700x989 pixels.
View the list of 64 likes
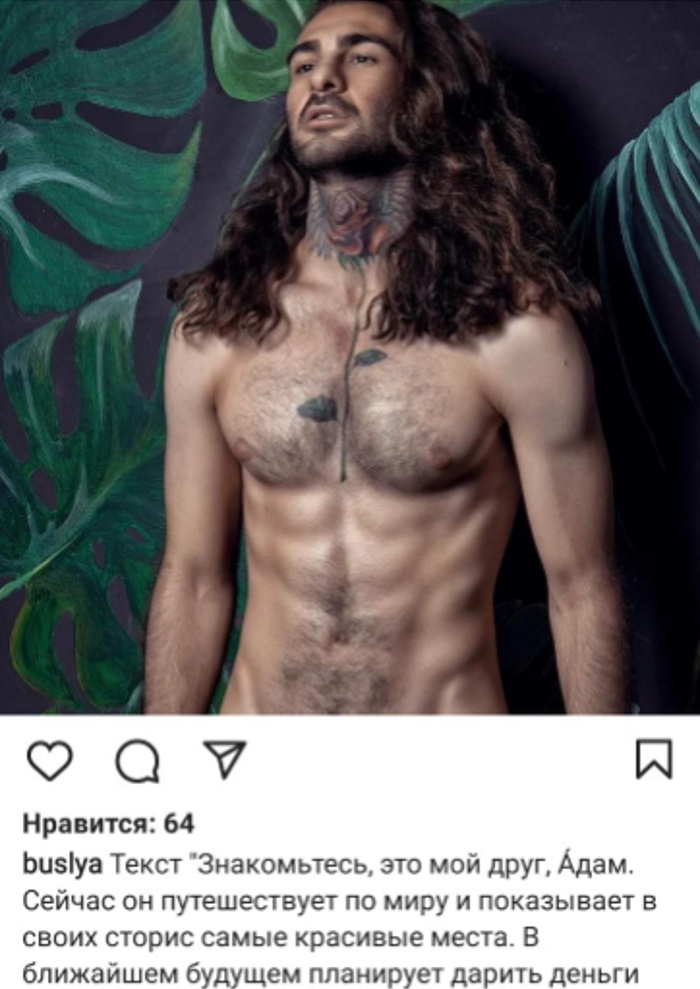tap(108, 824)
